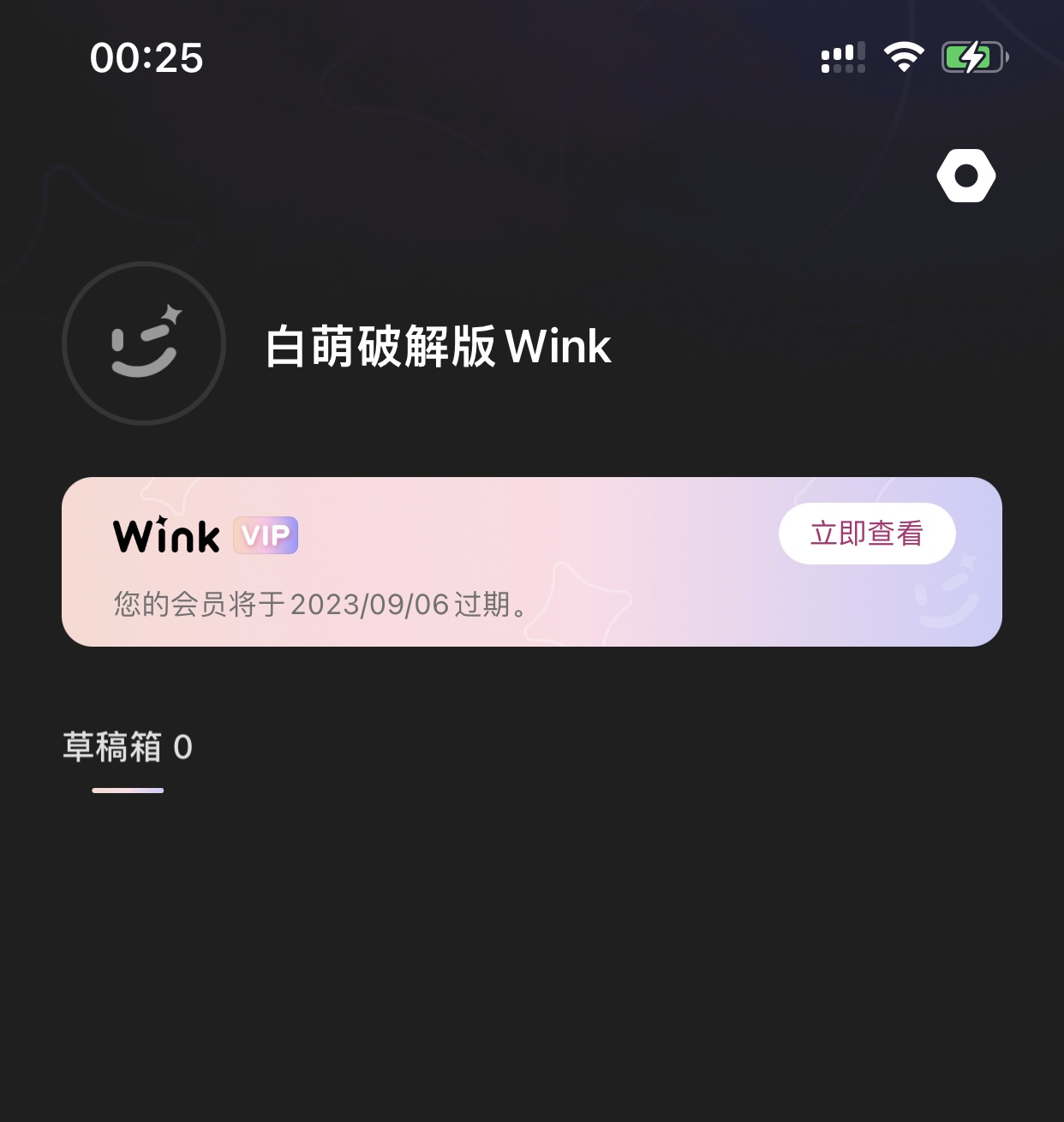The width and height of the screenshot is (1064, 1122).
Task: Open the Wink profile avatar
Action: click(144, 343)
